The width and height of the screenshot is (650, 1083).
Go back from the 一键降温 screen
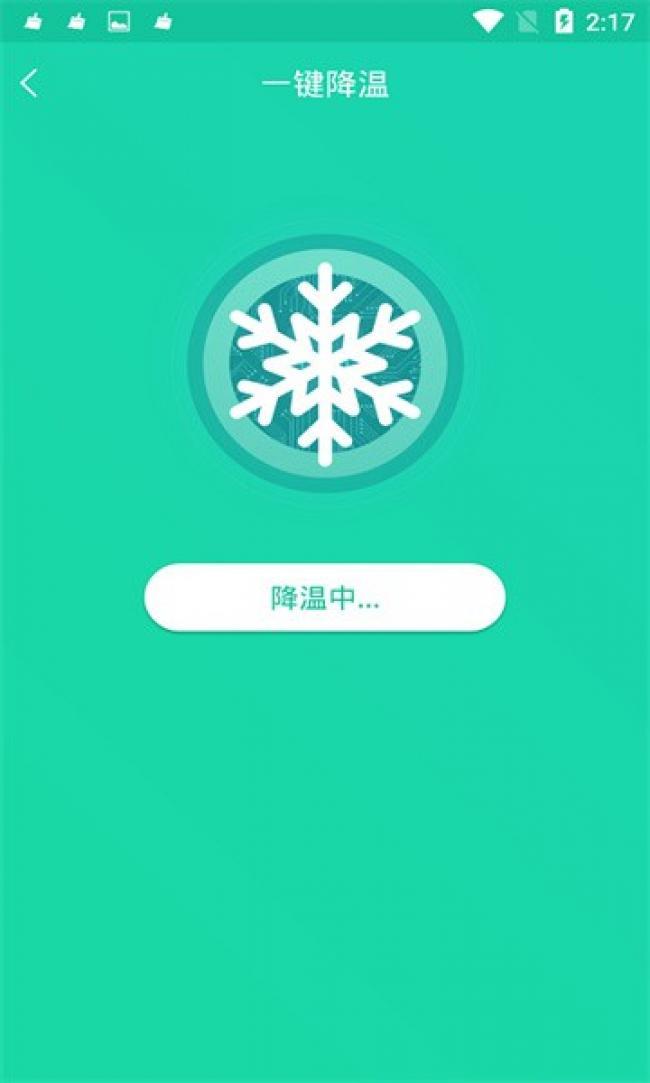click(29, 84)
